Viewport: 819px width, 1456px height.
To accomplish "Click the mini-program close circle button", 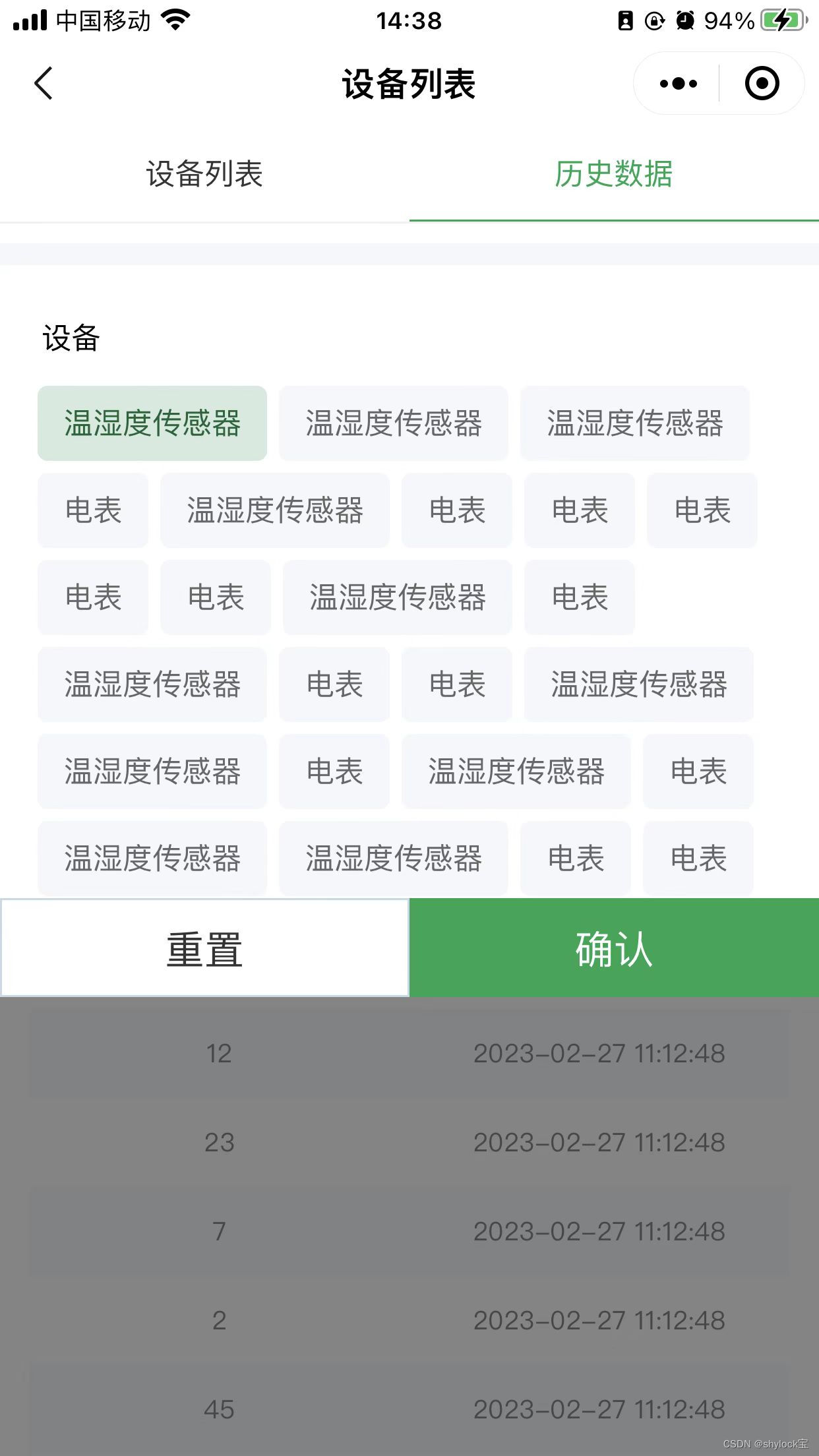I will [762, 83].
